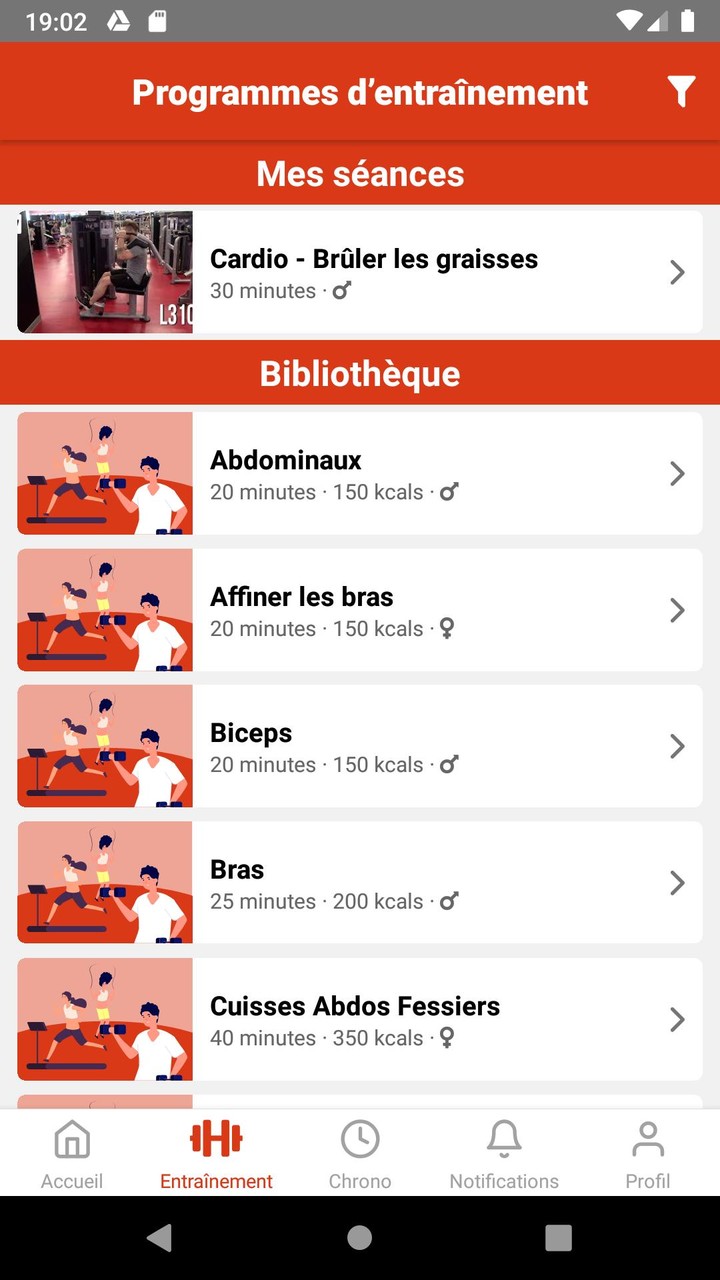Go to the device home screen

[360, 1238]
